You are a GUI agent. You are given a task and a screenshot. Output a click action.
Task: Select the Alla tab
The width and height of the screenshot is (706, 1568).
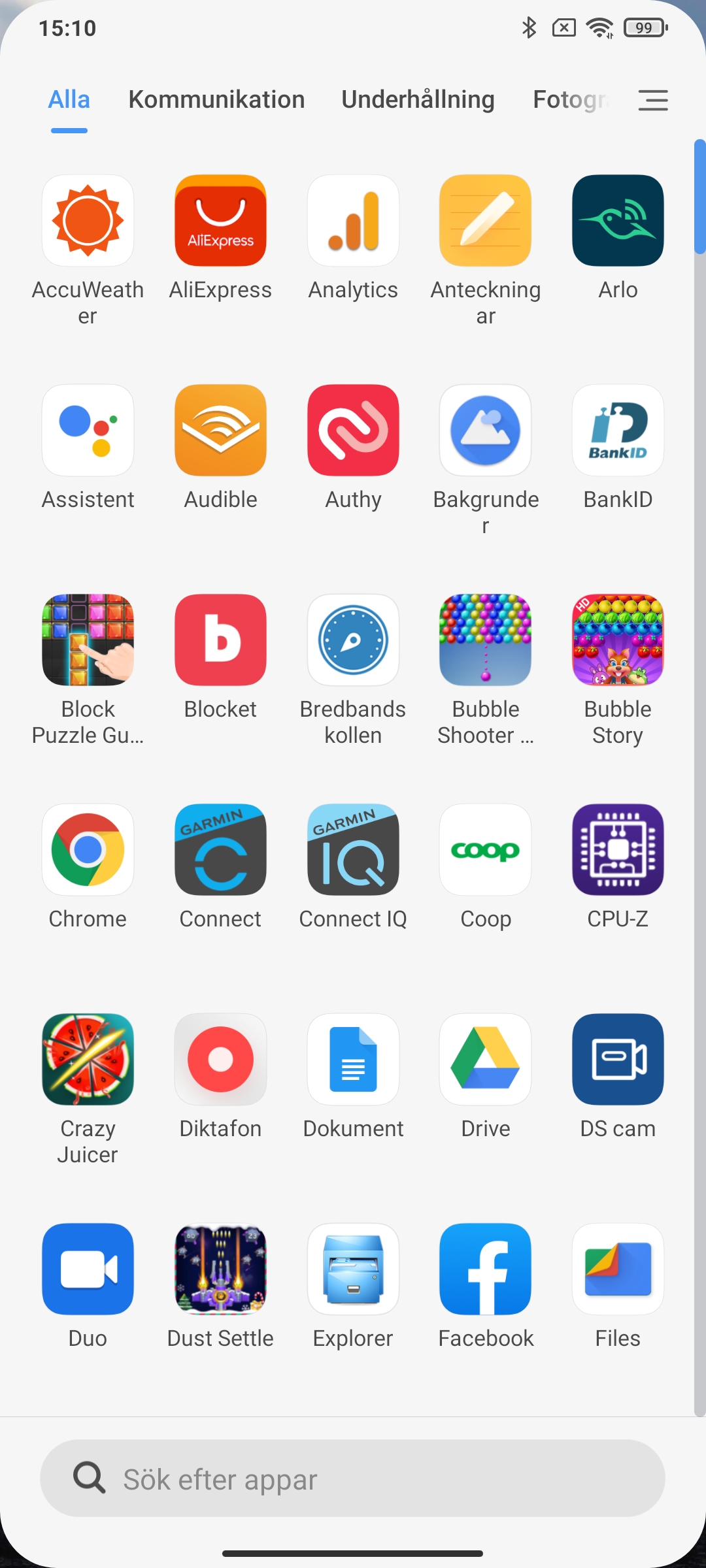(69, 100)
